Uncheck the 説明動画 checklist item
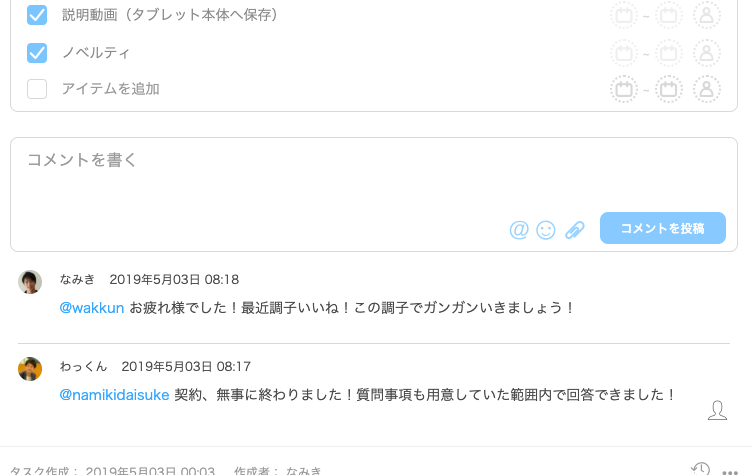752x475 pixels. [37, 15]
